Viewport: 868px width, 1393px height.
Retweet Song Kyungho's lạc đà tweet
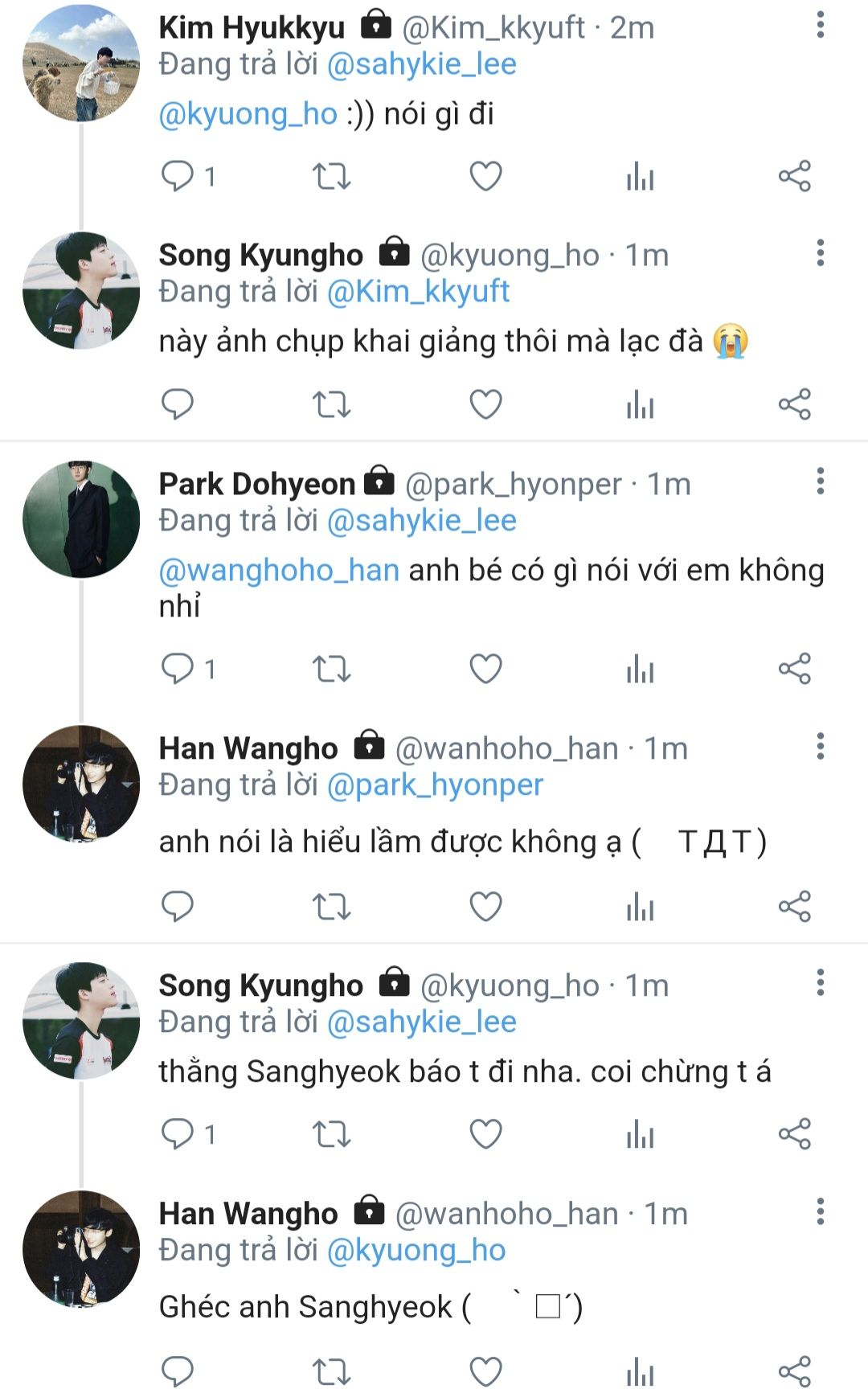coord(331,404)
